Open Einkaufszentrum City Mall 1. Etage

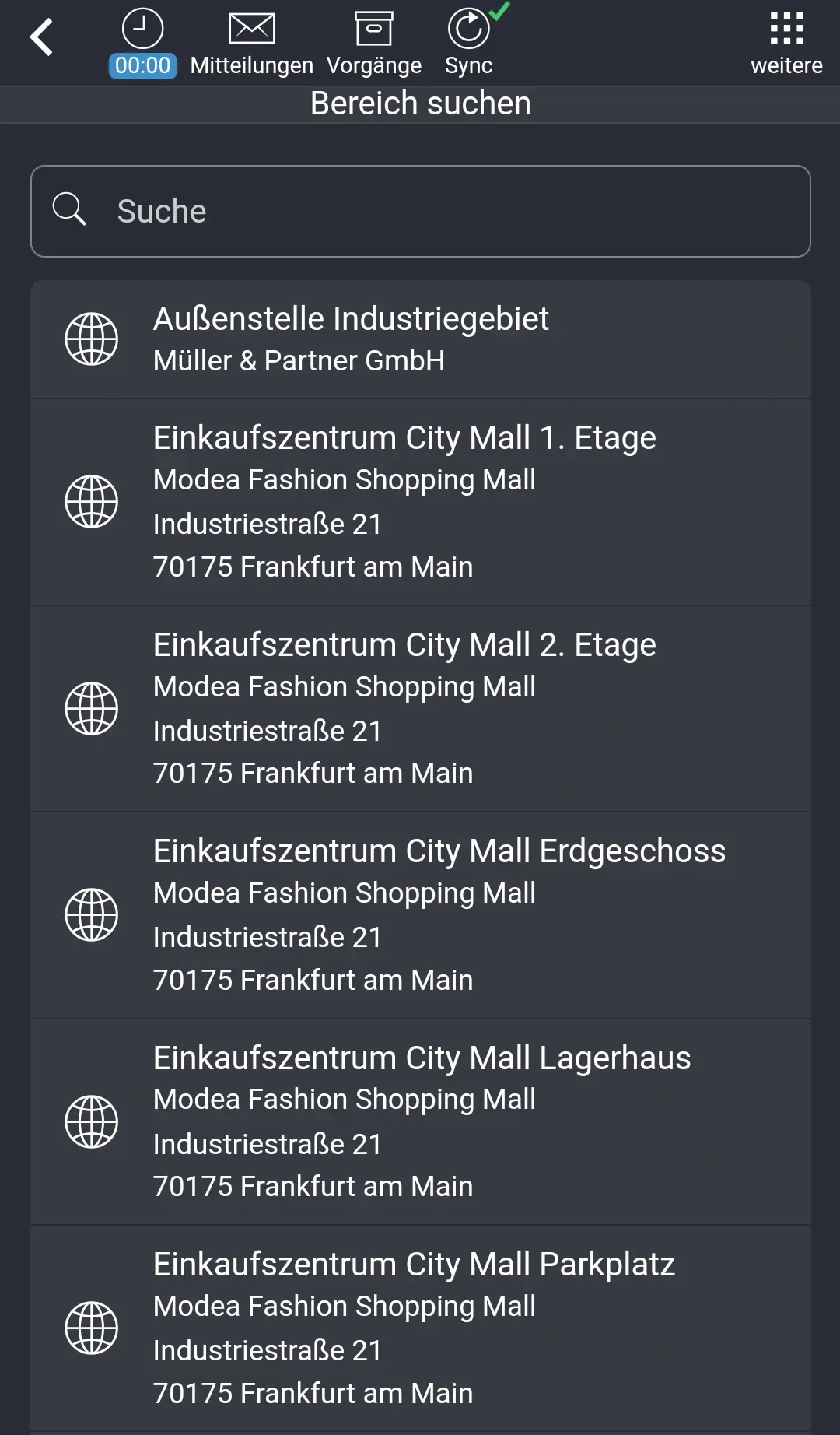click(x=420, y=501)
